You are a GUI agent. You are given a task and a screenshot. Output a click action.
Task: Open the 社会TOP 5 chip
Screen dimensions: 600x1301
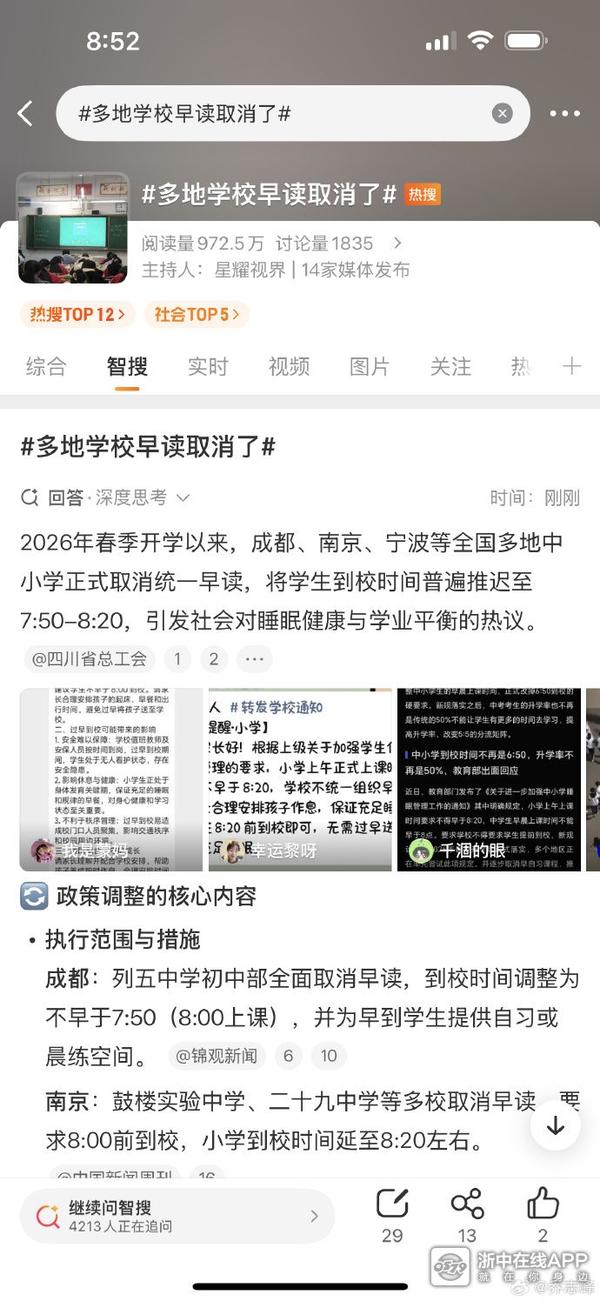pos(196,314)
